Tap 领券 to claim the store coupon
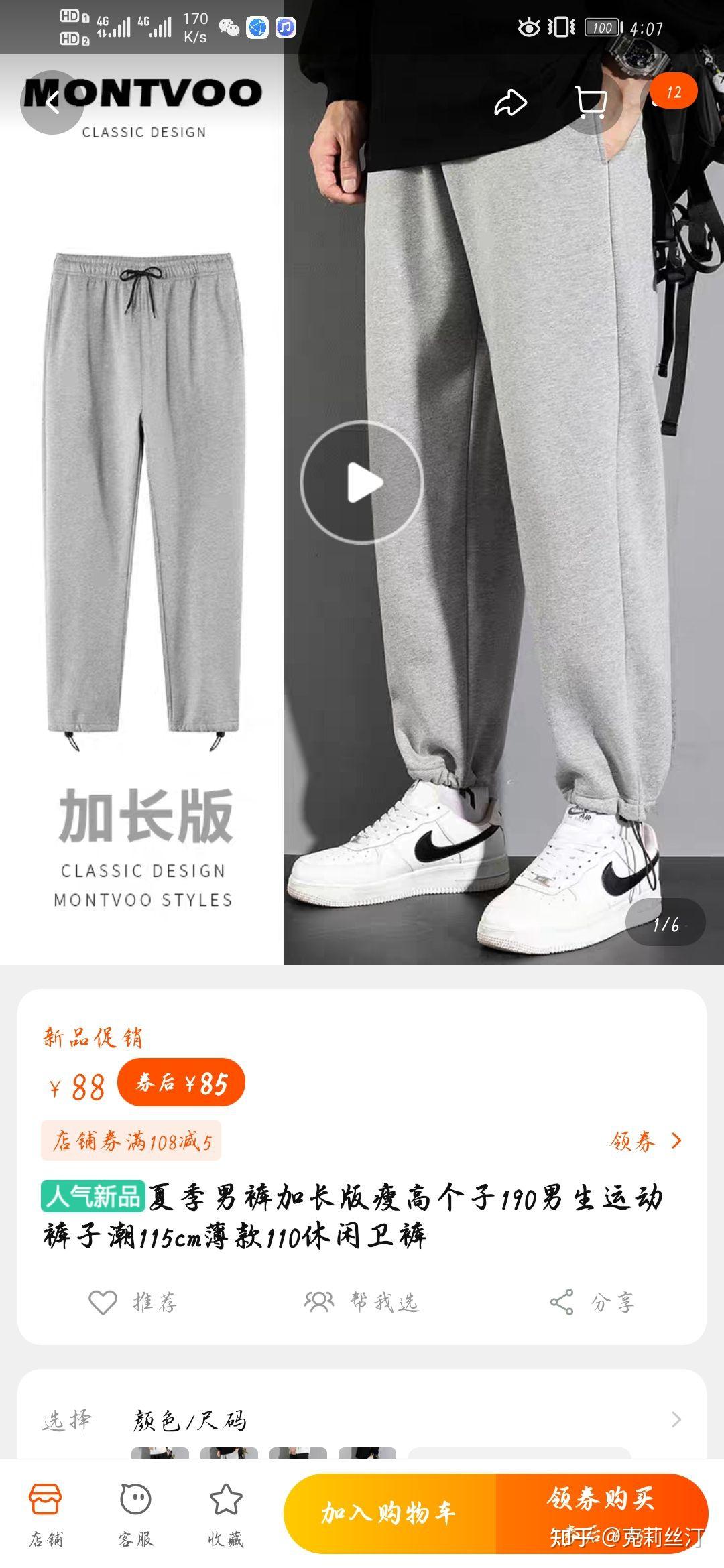This screenshot has height=1568, width=724. tap(646, 1140)
